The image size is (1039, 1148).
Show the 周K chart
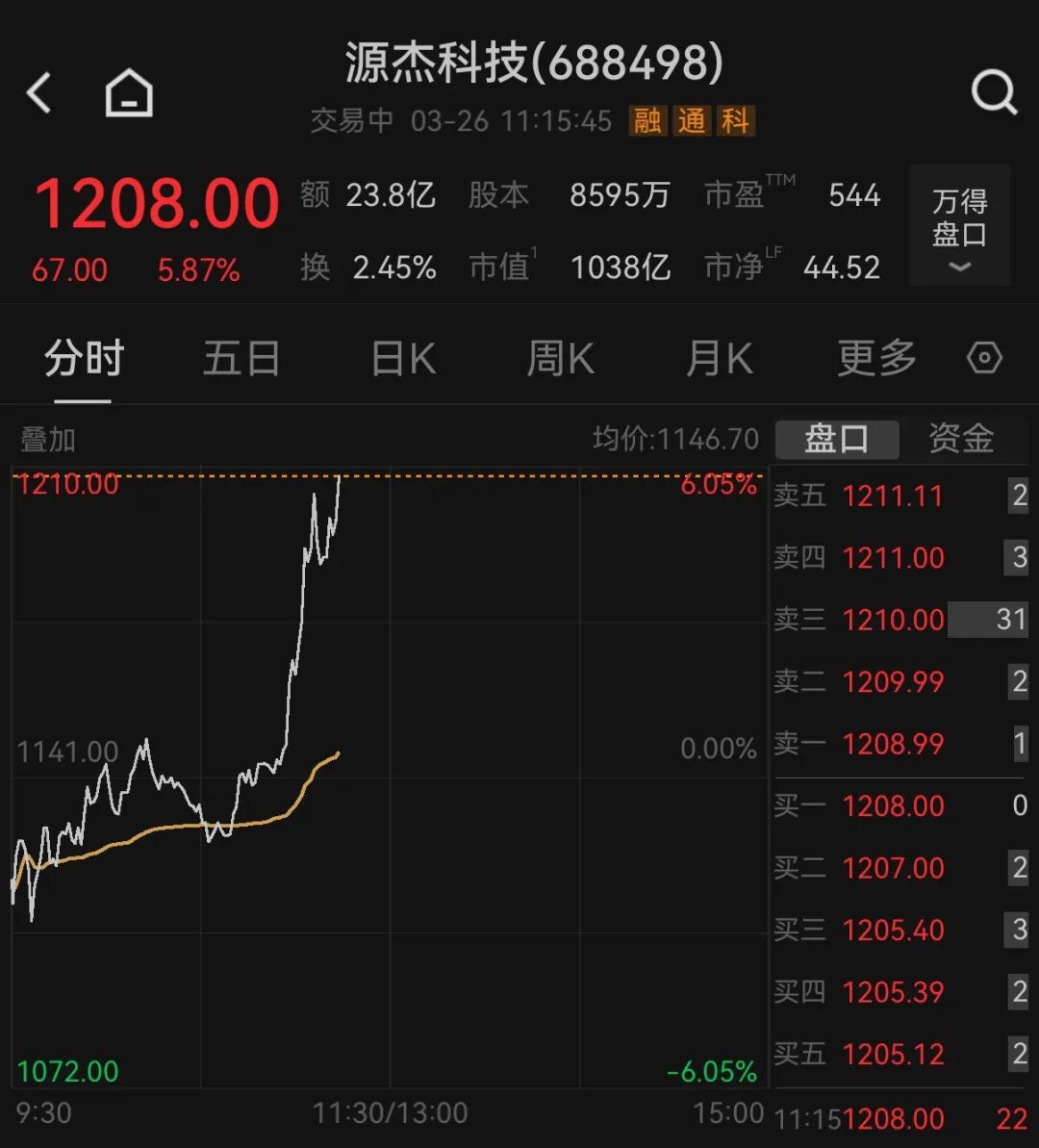click(x=560, y=359)
